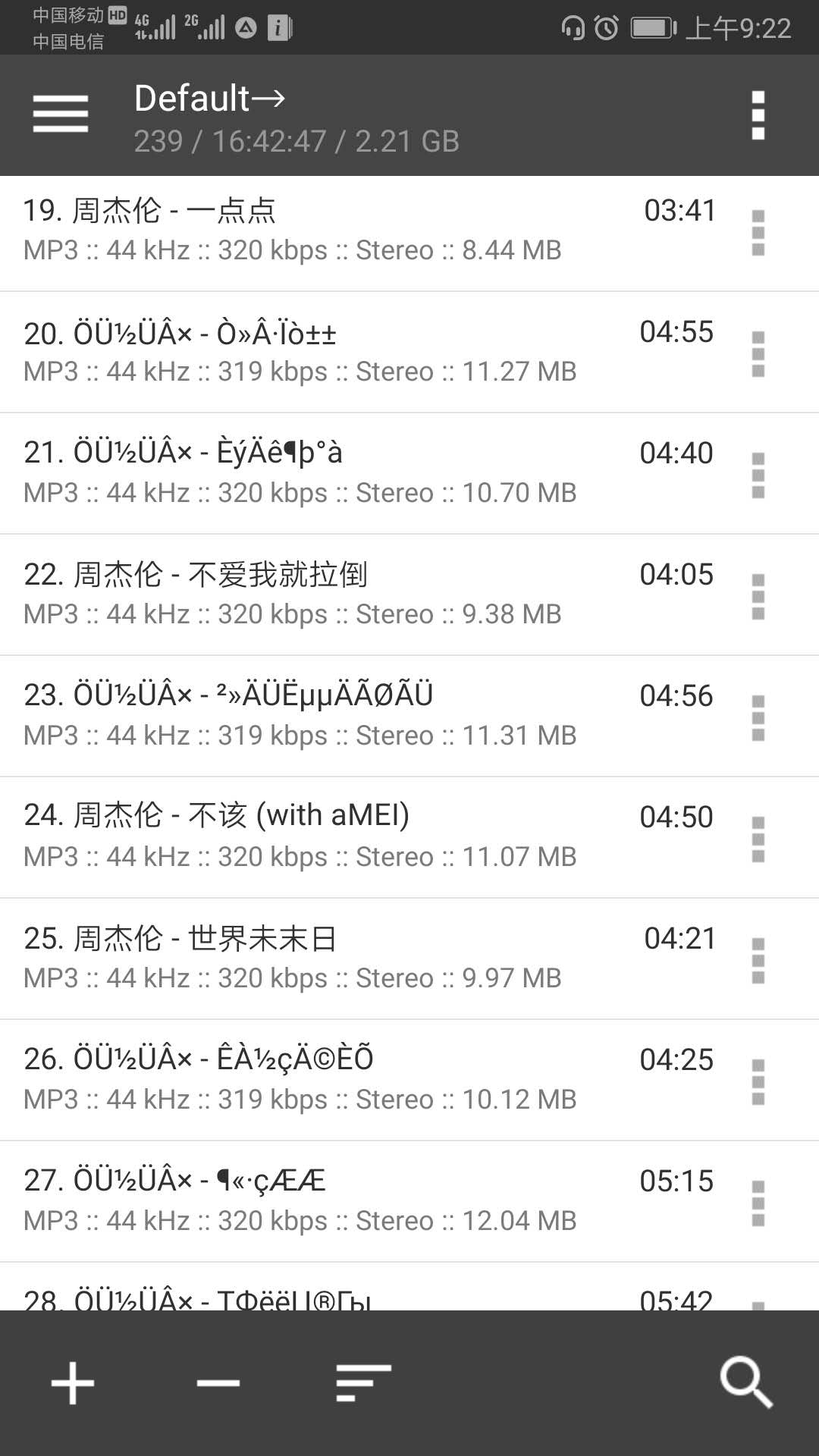Open the sort options icon
Image resolution: width=819 pixels, height=1456 pixels.
coord(363,1382)
